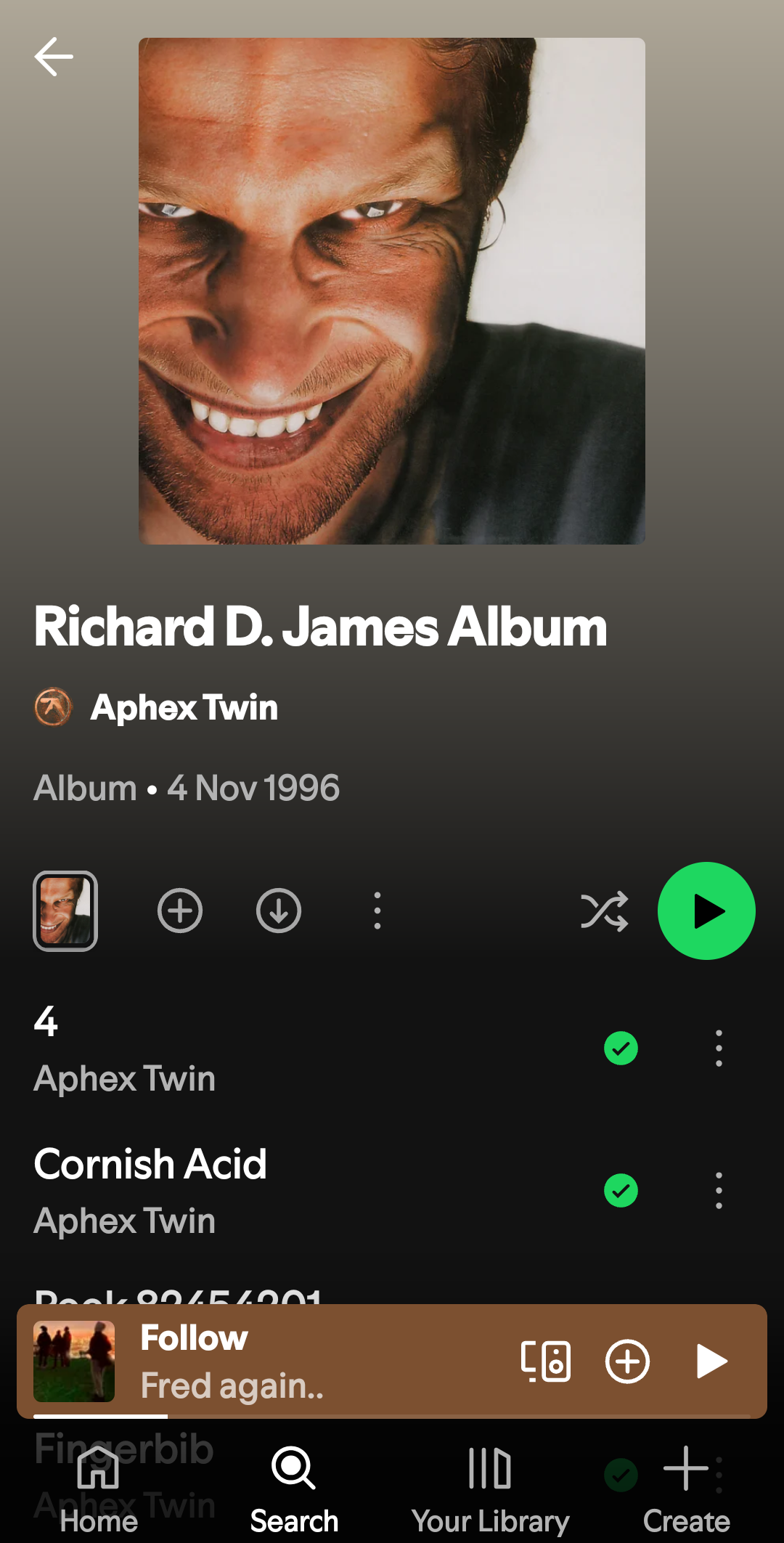Tap the saved checkmark for Cornish Acid
Screen dimensions: 784x1543
(x=621, y=1191)
